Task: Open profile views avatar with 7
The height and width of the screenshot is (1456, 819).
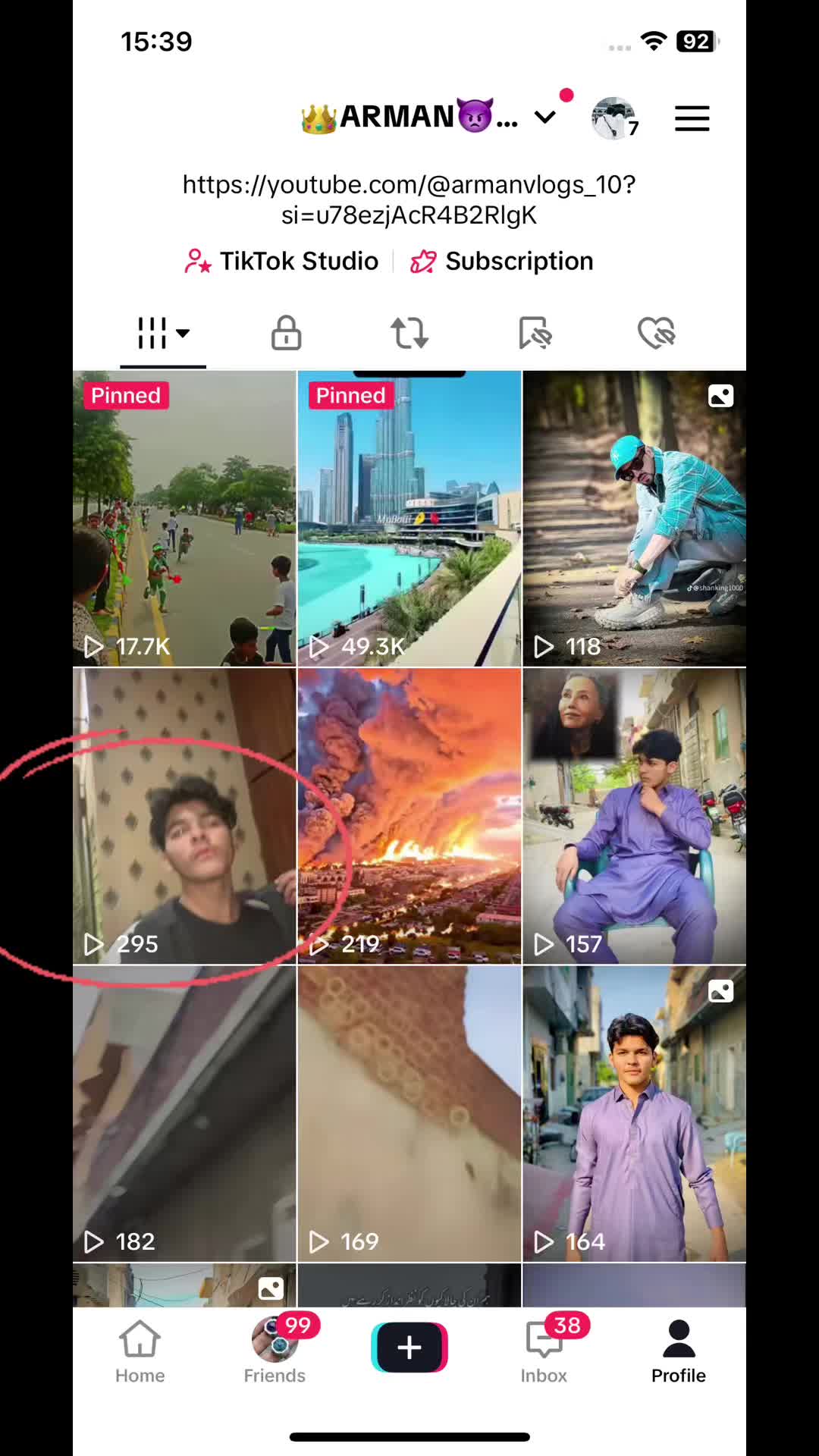Action: click(614, 118)
